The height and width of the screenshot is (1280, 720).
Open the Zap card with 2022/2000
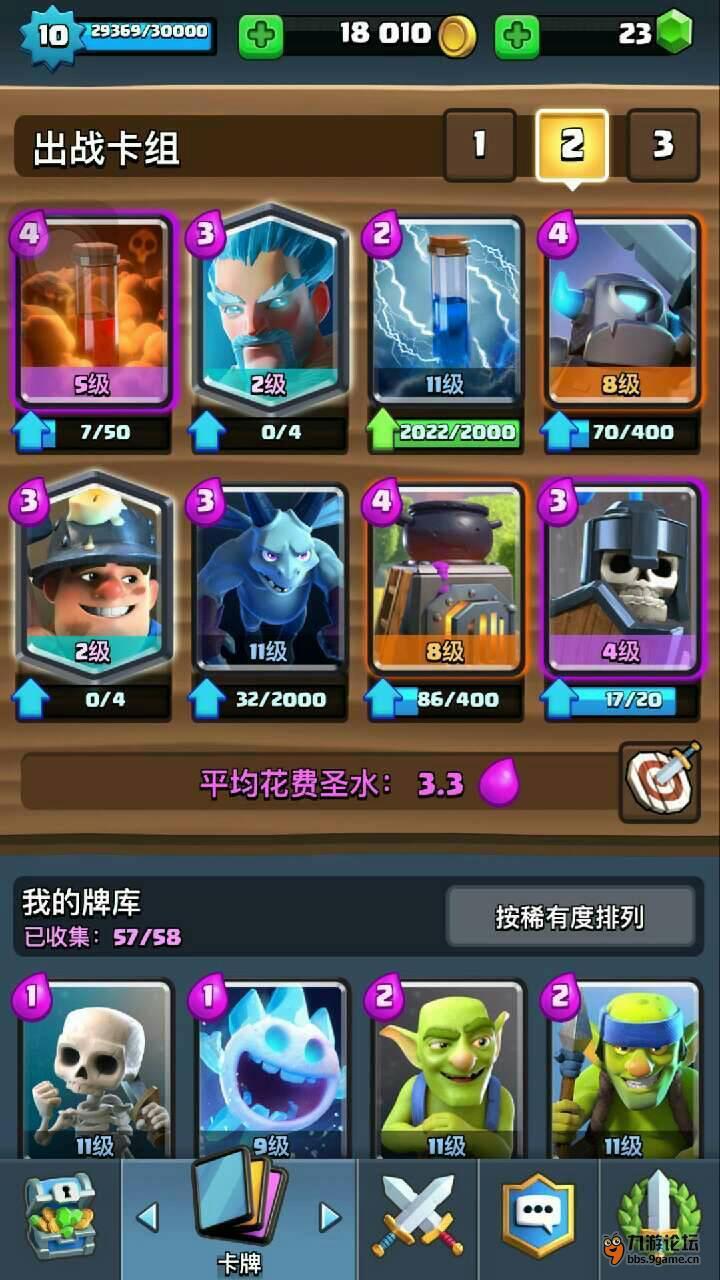pyautogui.click(x=446, y=312)
